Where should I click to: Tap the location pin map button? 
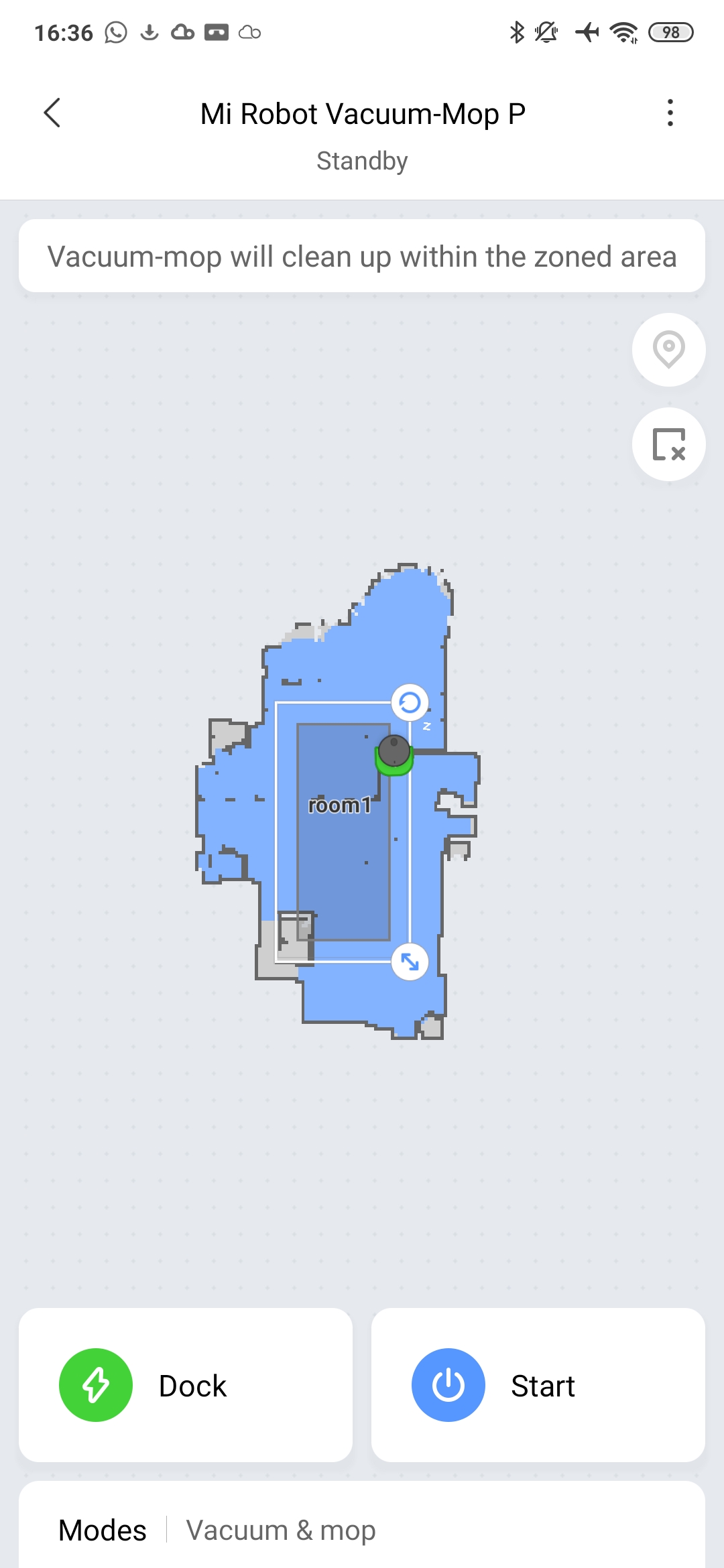coord(668,349)
